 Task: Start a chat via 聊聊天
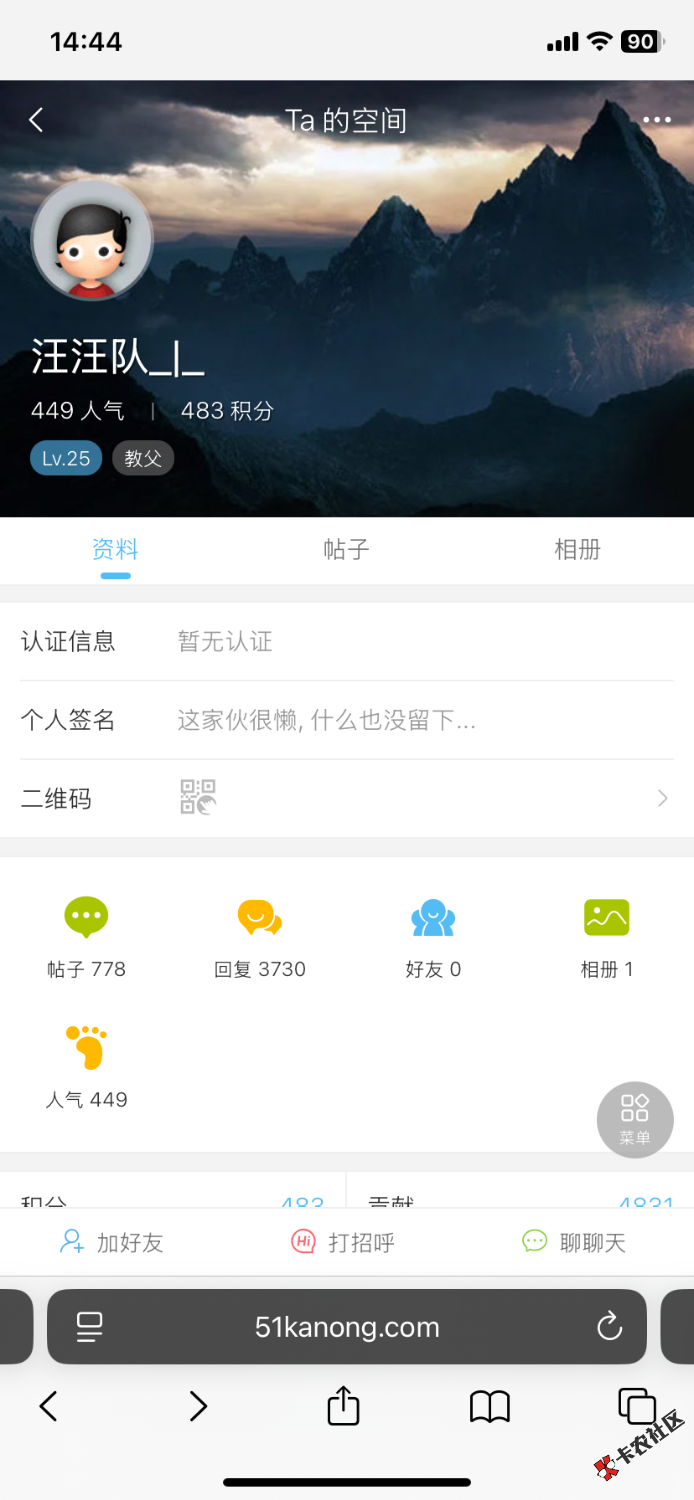point(575,1242)
